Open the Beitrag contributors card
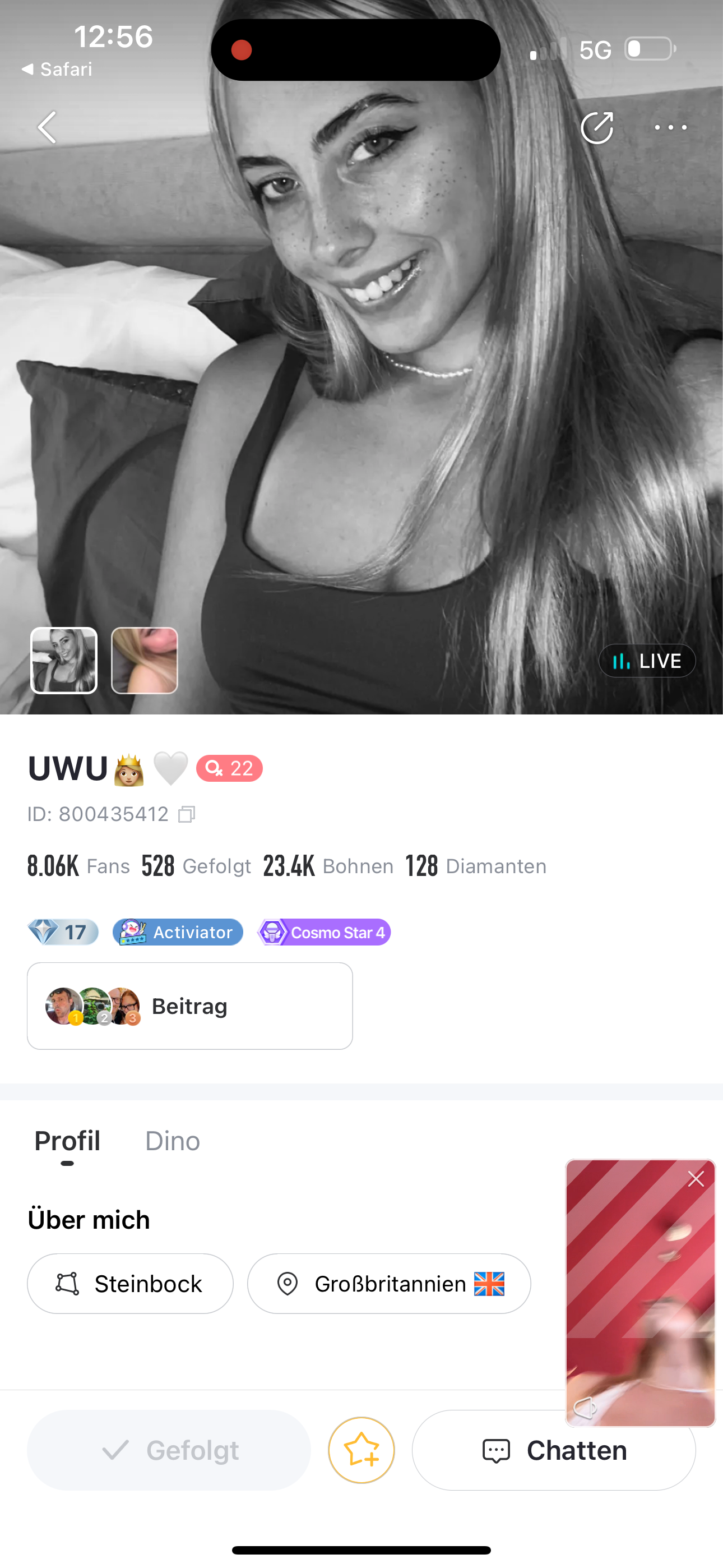The image size is (723, 1568). coord(189,1006)
